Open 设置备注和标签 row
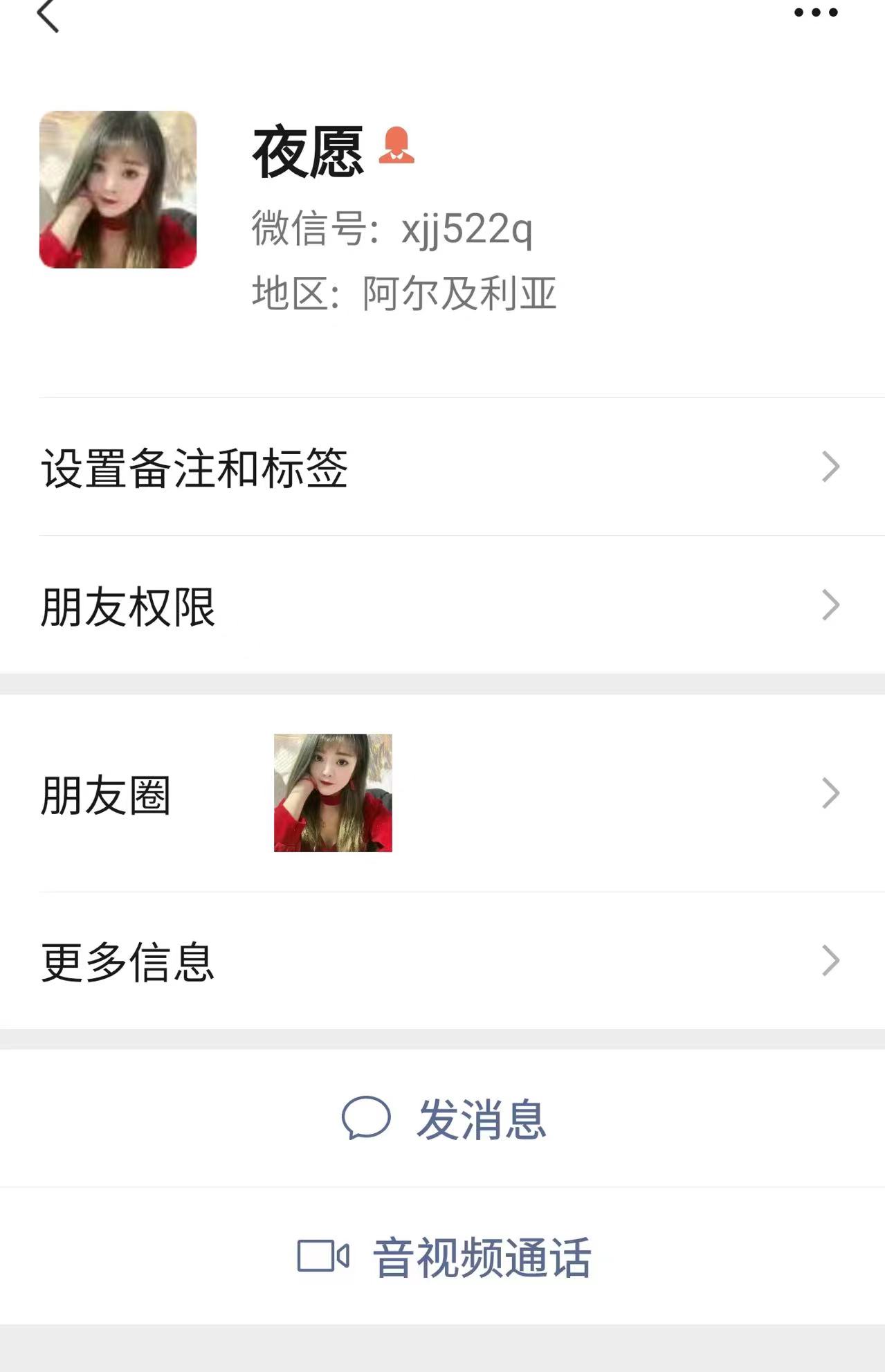This screenshot has width=885, height=1372. click(443, 467)
